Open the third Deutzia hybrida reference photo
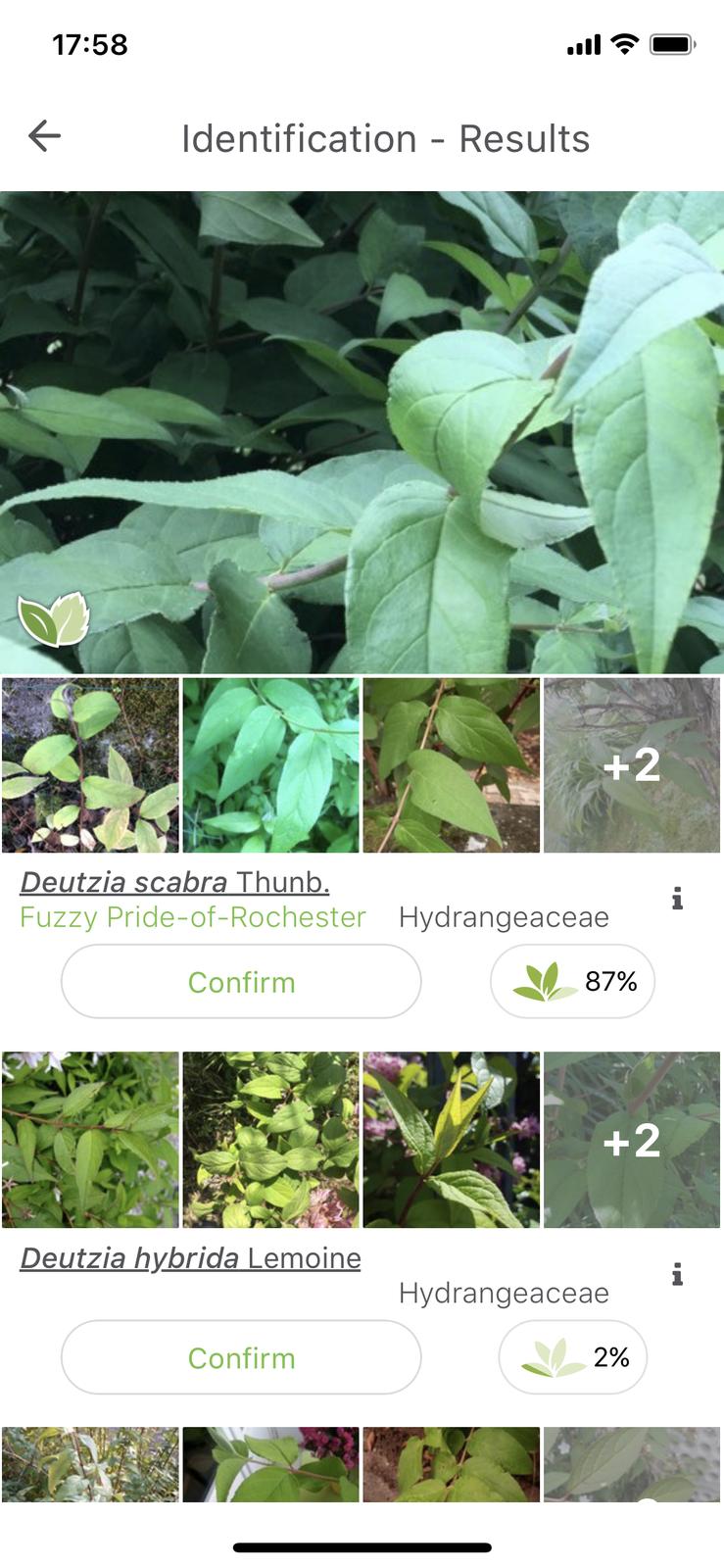This screenshot has height=1568, width=724. (x=452, y=1141)
